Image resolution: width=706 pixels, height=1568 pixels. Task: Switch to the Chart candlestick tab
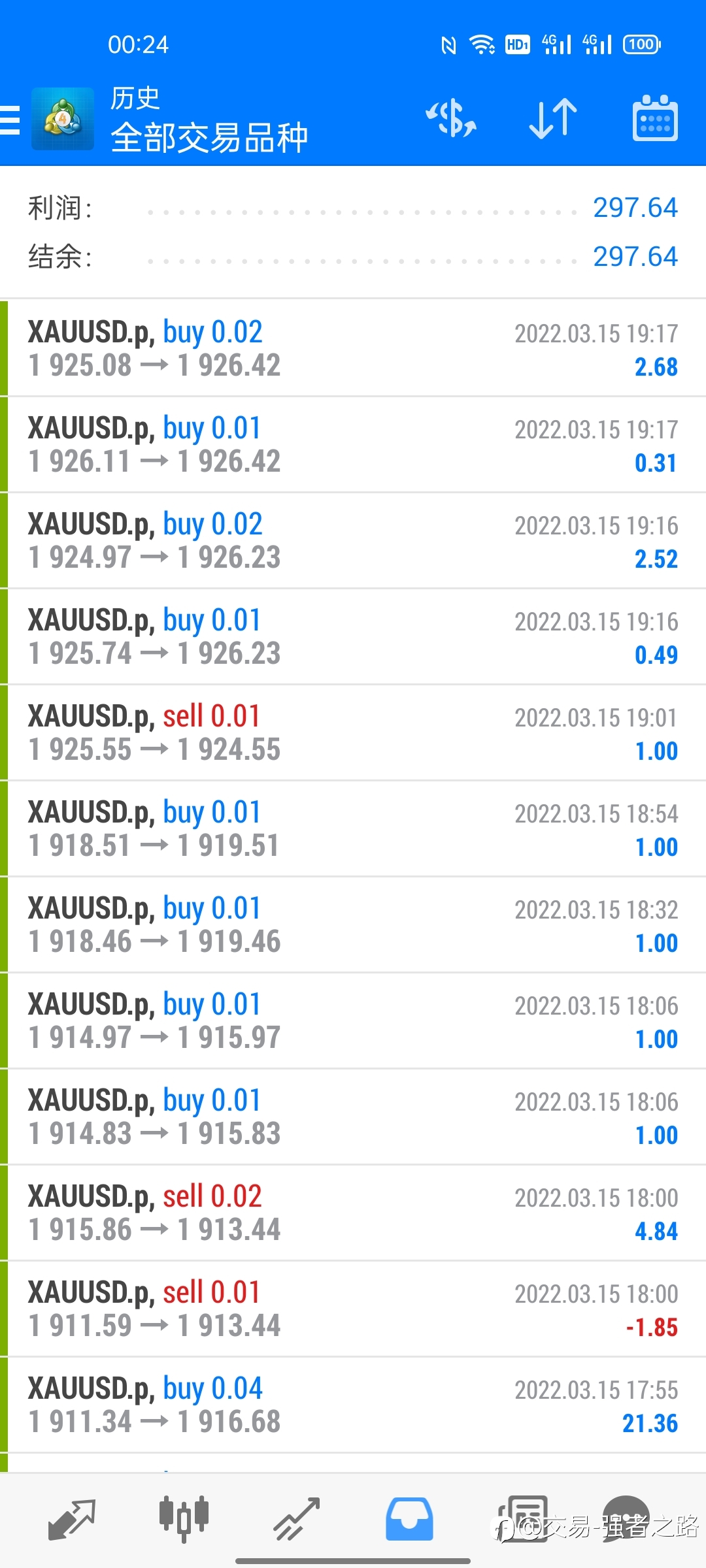pos(184,1519)
